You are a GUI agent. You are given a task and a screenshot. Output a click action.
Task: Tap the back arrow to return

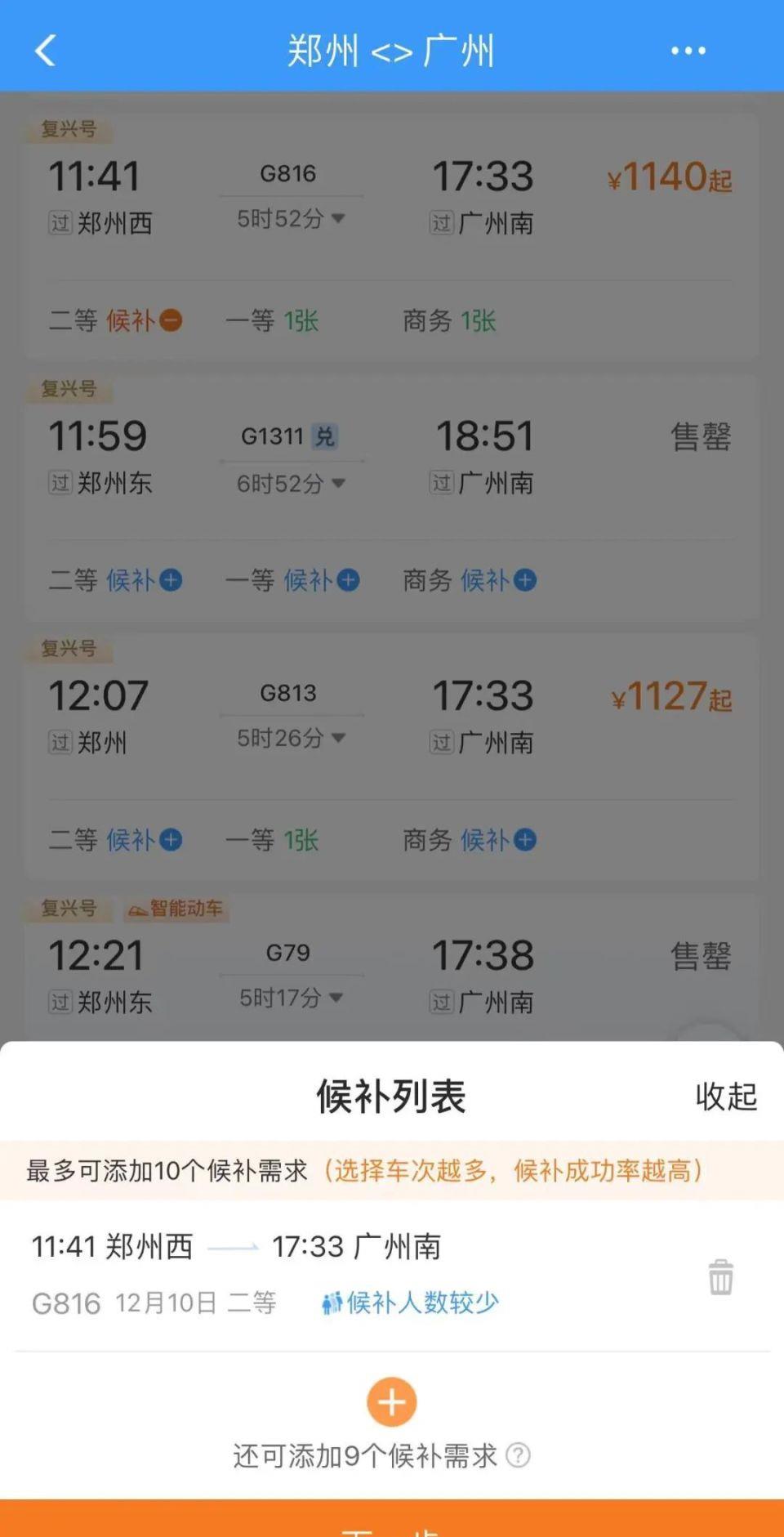point(45,51)
